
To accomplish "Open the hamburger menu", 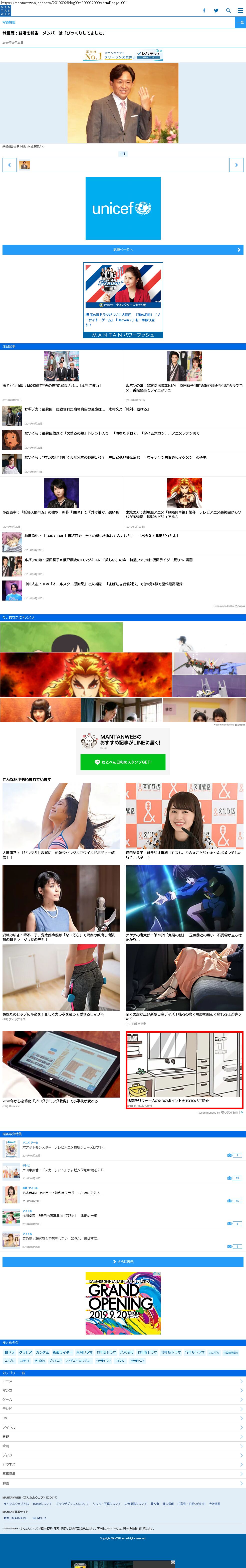I will (x=240, y=10).
